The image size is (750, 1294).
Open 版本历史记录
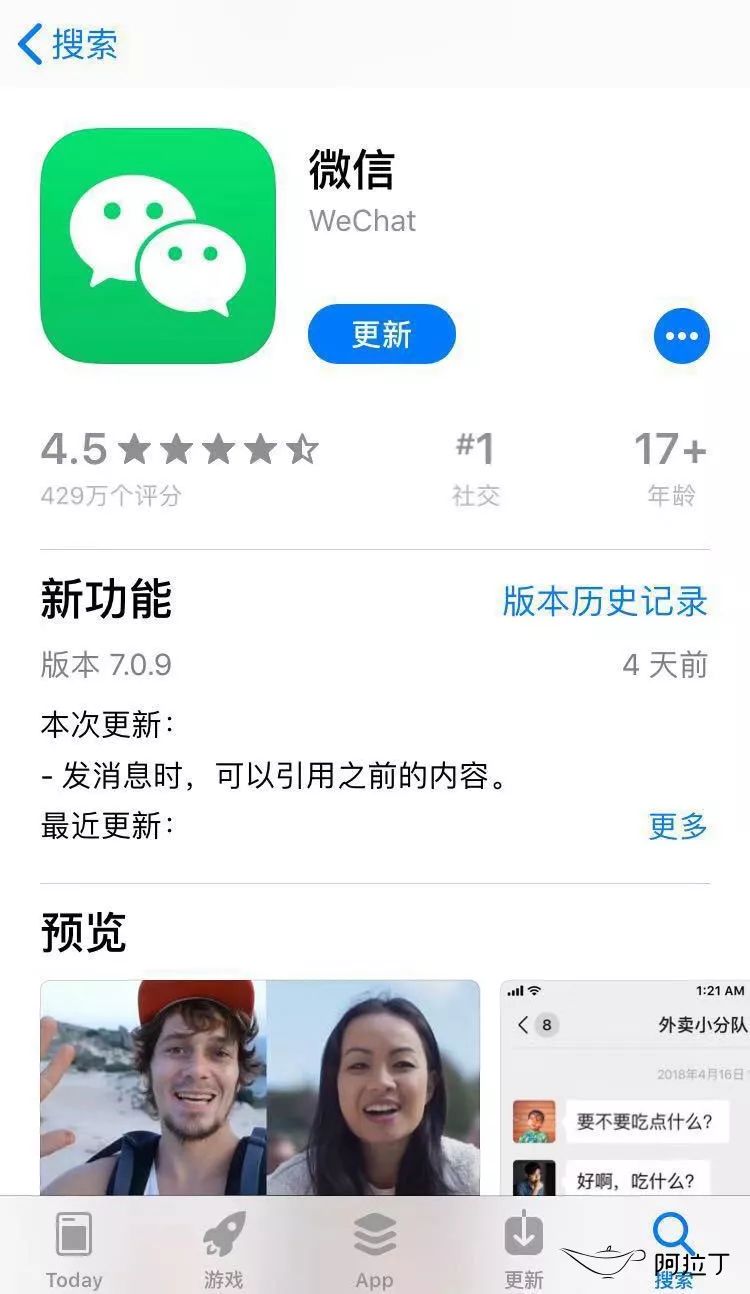(605, 601)
